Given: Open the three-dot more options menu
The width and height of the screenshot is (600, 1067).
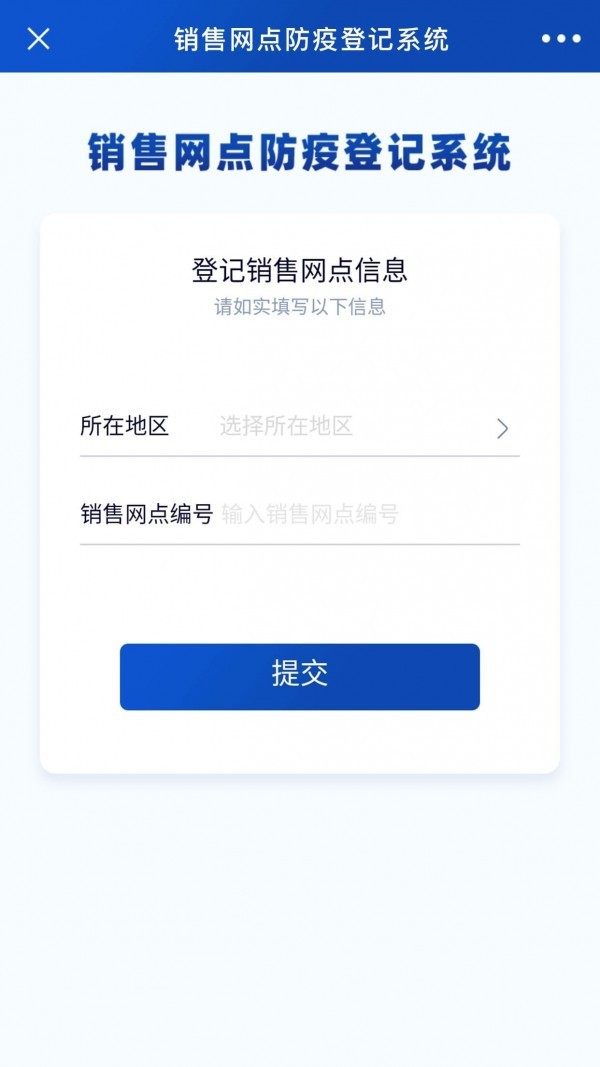Looking at the screenshot, I should 561,39.
